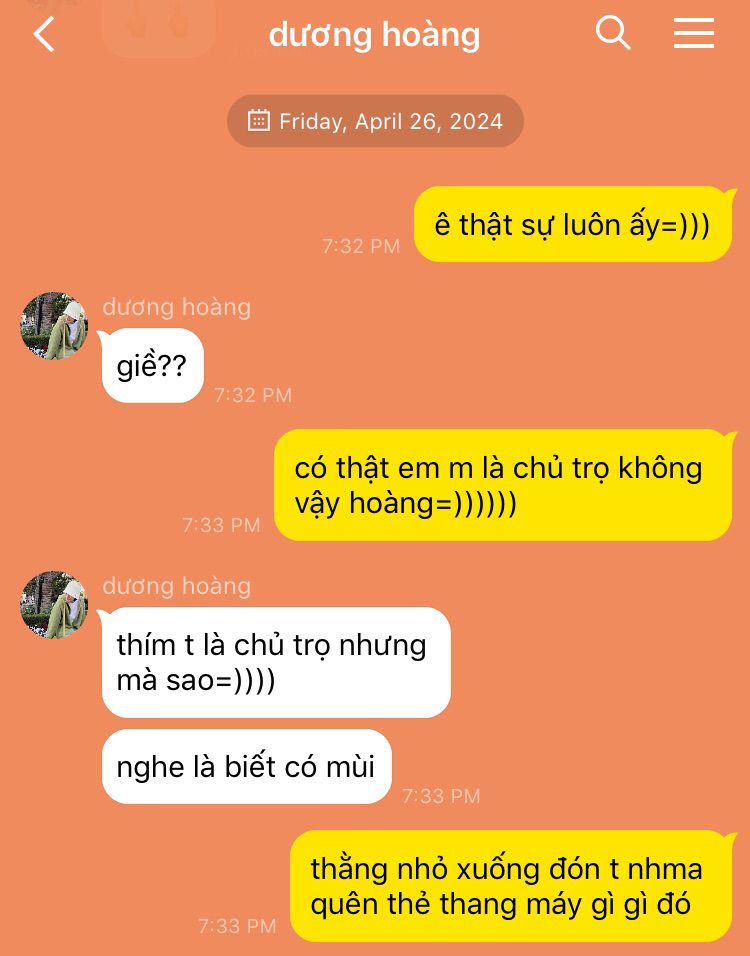Tap dương hoàng's avatar beside "giề??"
Image resolution: width=750 pixels, height=956 pixels.
[x=54, y=326]
